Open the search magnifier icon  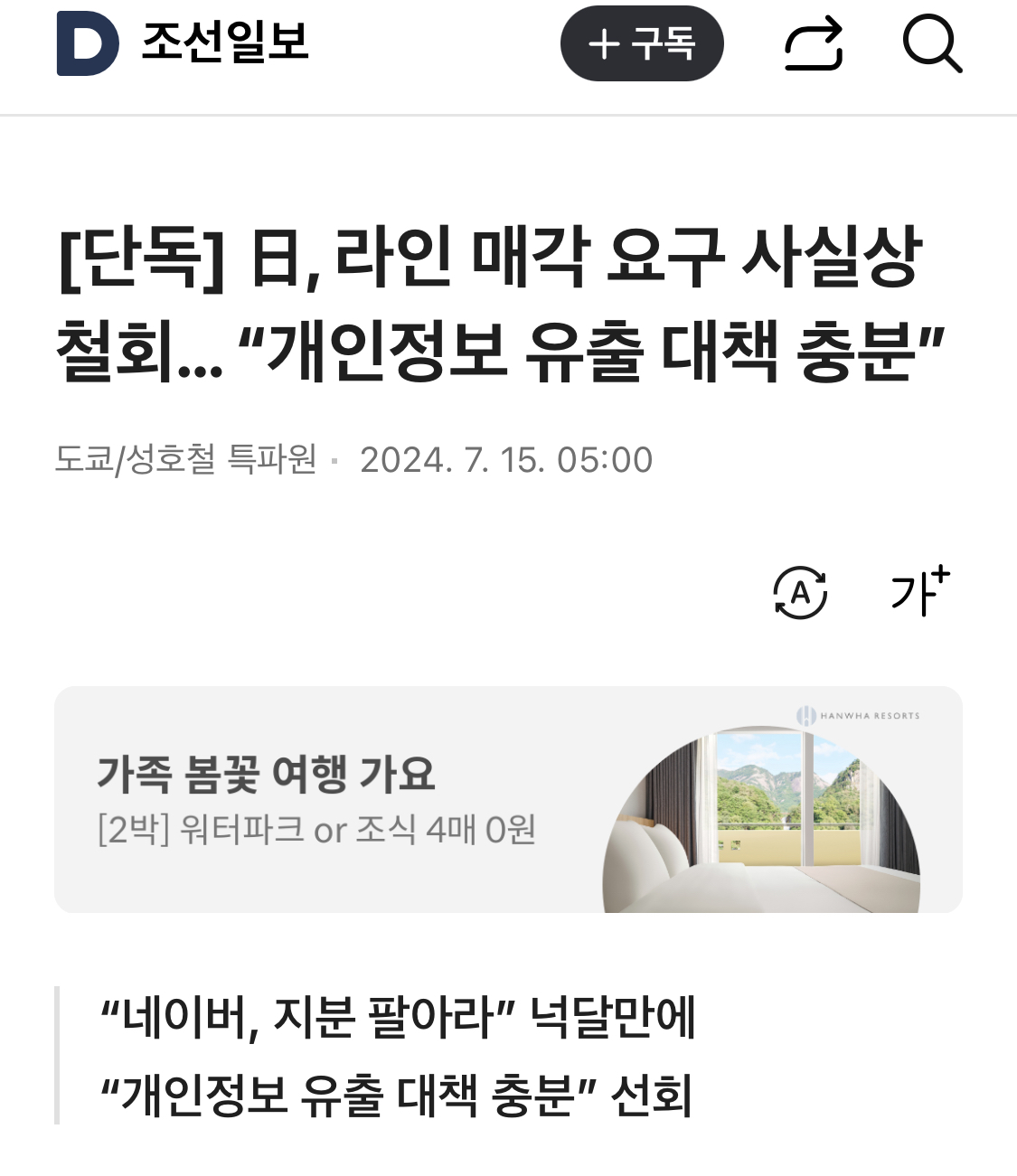pos(932,43)
